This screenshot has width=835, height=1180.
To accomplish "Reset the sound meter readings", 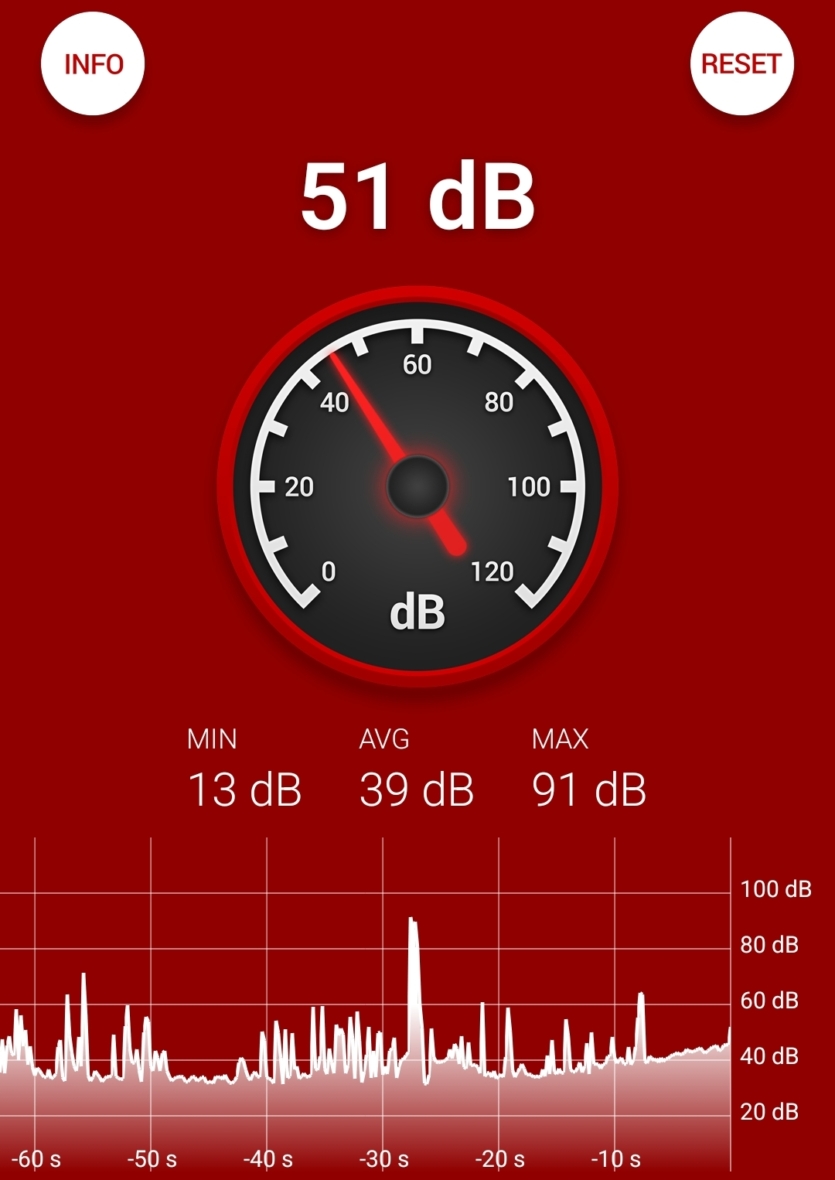I will pyautogui.click(x=741, y=65).
